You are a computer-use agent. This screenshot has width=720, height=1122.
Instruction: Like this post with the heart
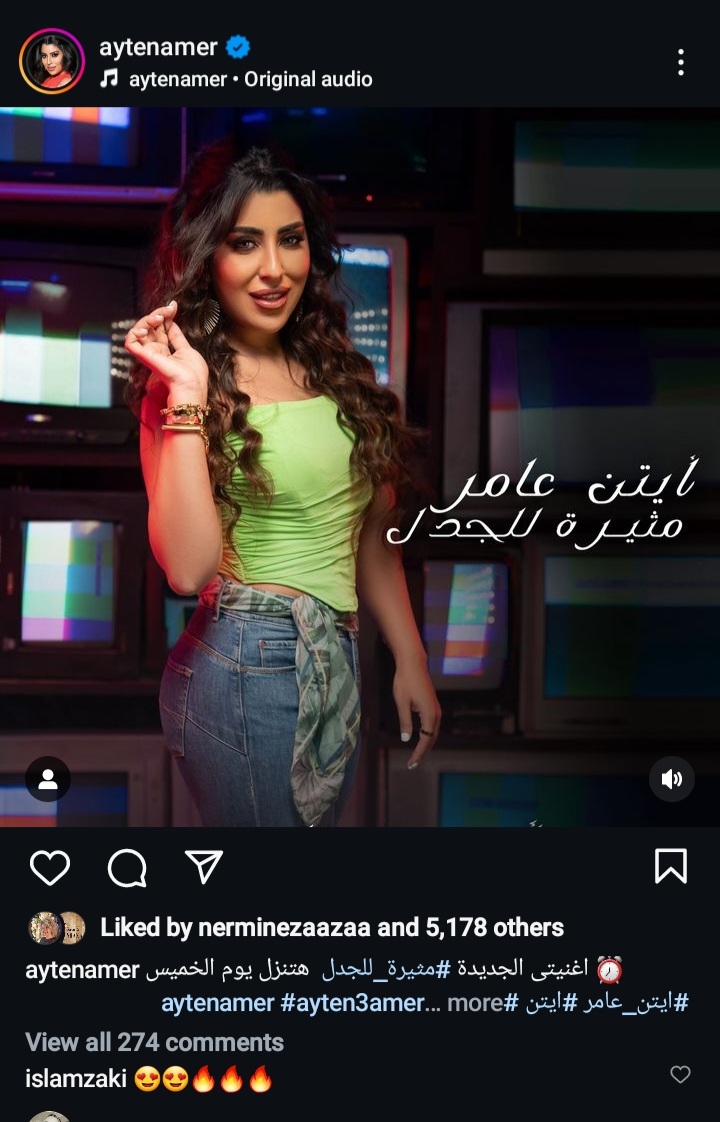[49, 867]
